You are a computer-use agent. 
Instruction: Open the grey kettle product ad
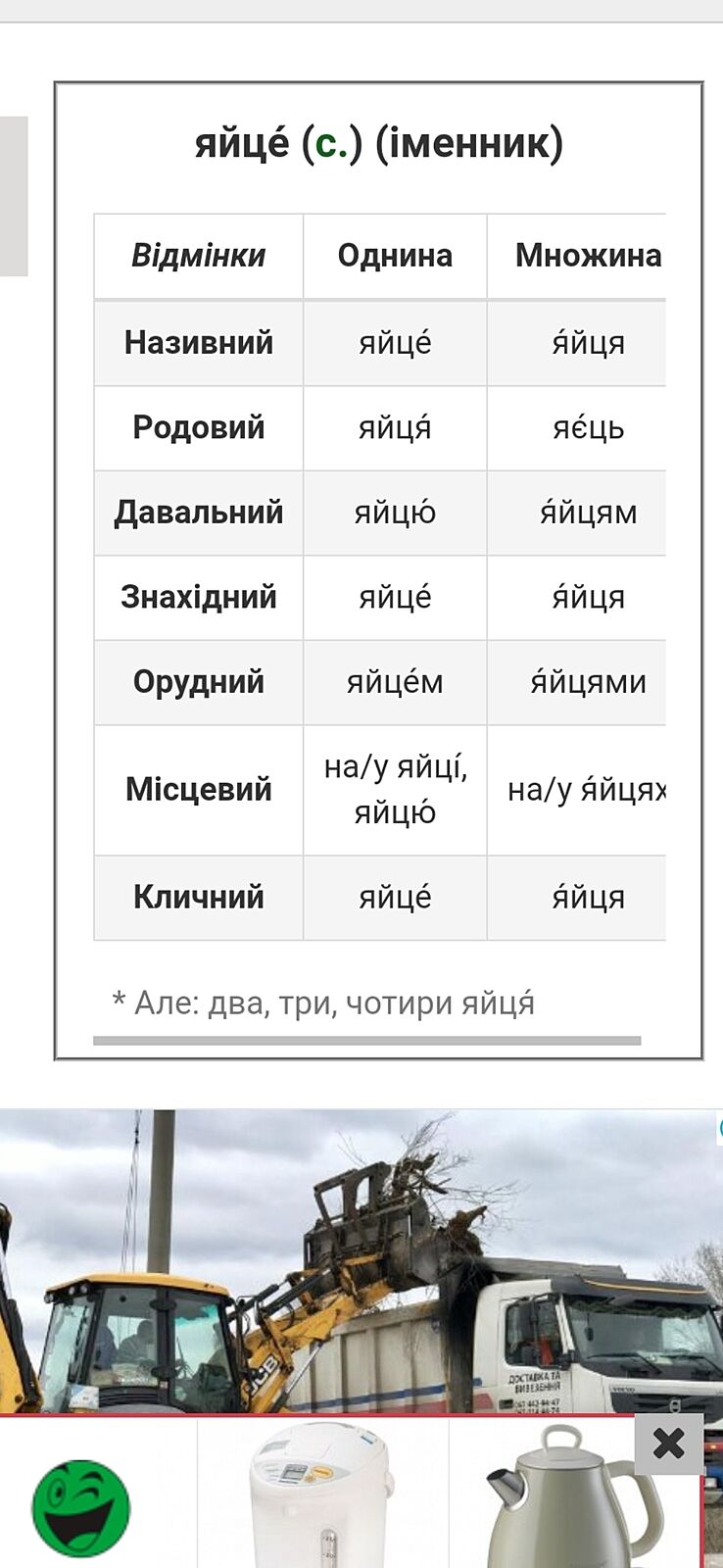pyautogui.click(x=576, y=1499)
